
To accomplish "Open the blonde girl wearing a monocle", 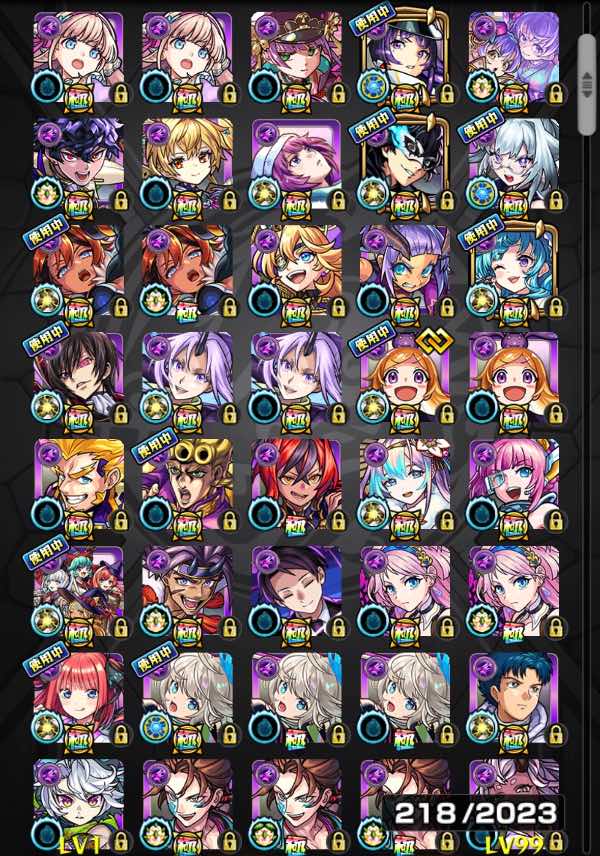I will (296, 270).
